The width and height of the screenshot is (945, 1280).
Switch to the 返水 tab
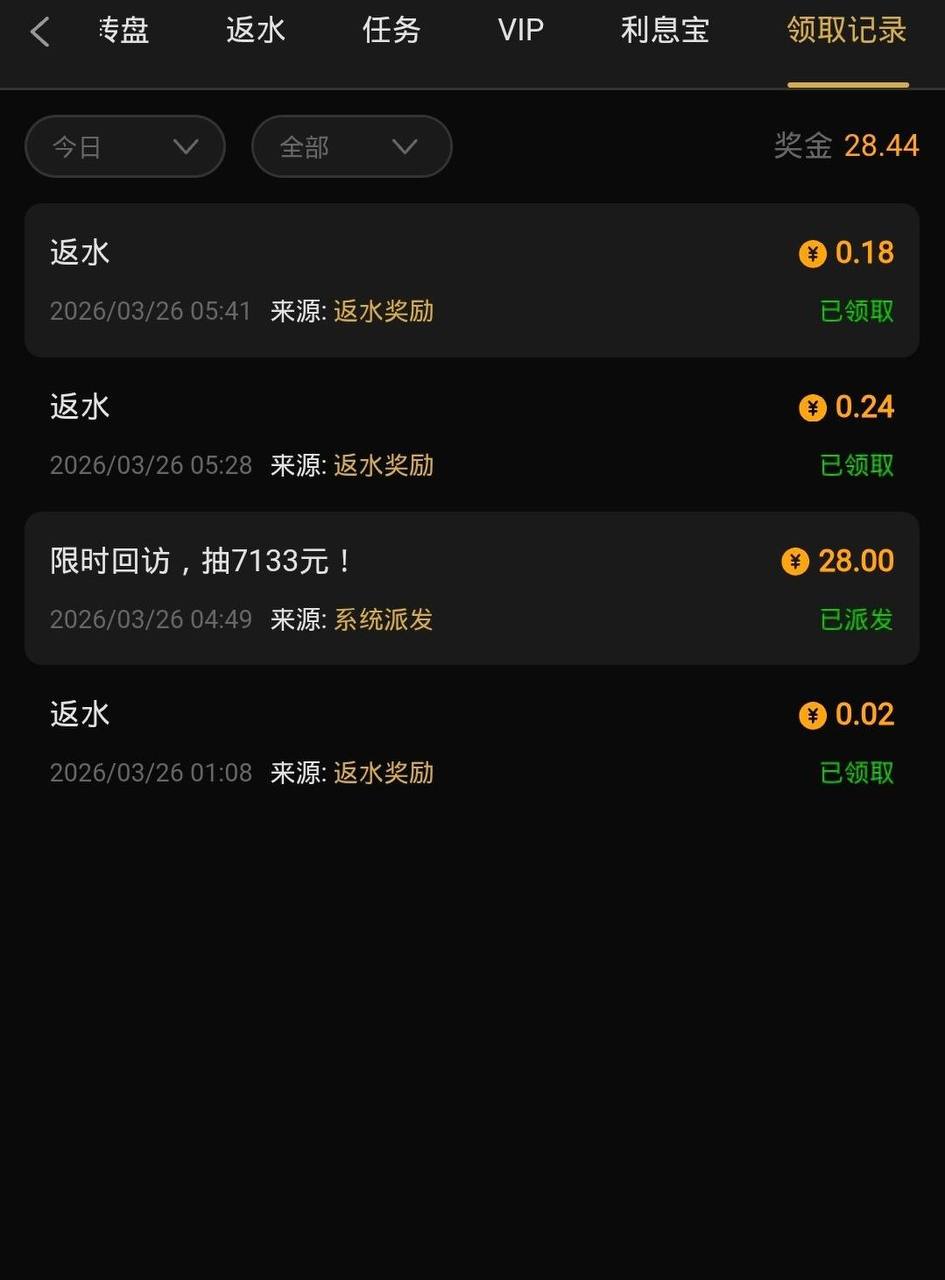[256, 31]
